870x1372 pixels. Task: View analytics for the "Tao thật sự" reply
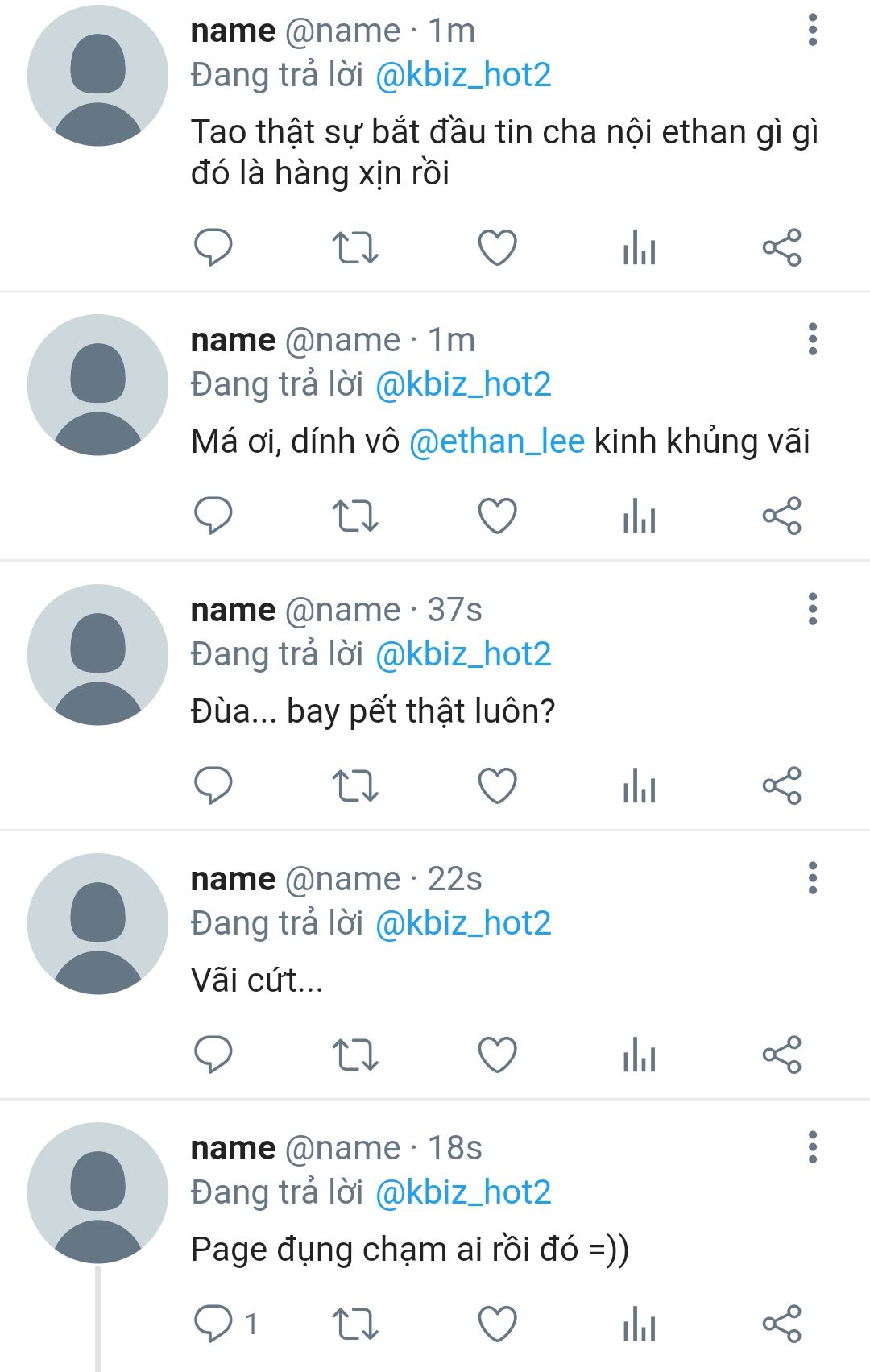[640, 247]
